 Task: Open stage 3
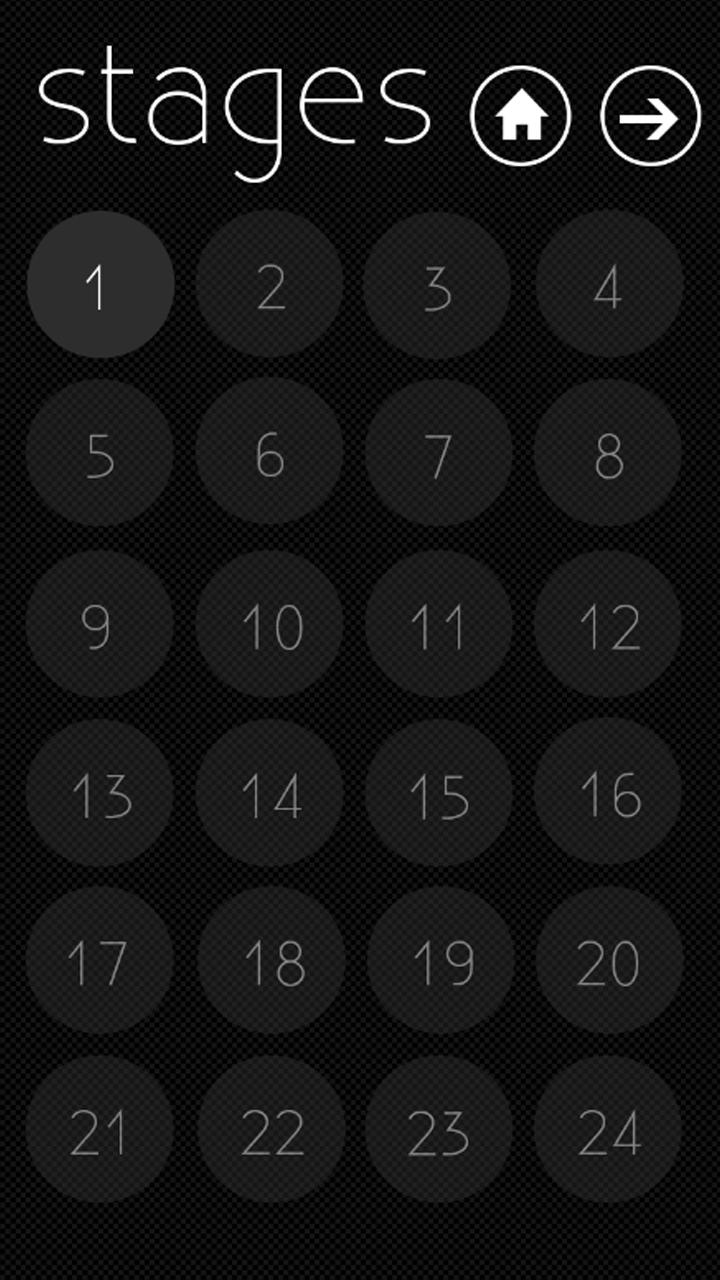click(438, 285)
